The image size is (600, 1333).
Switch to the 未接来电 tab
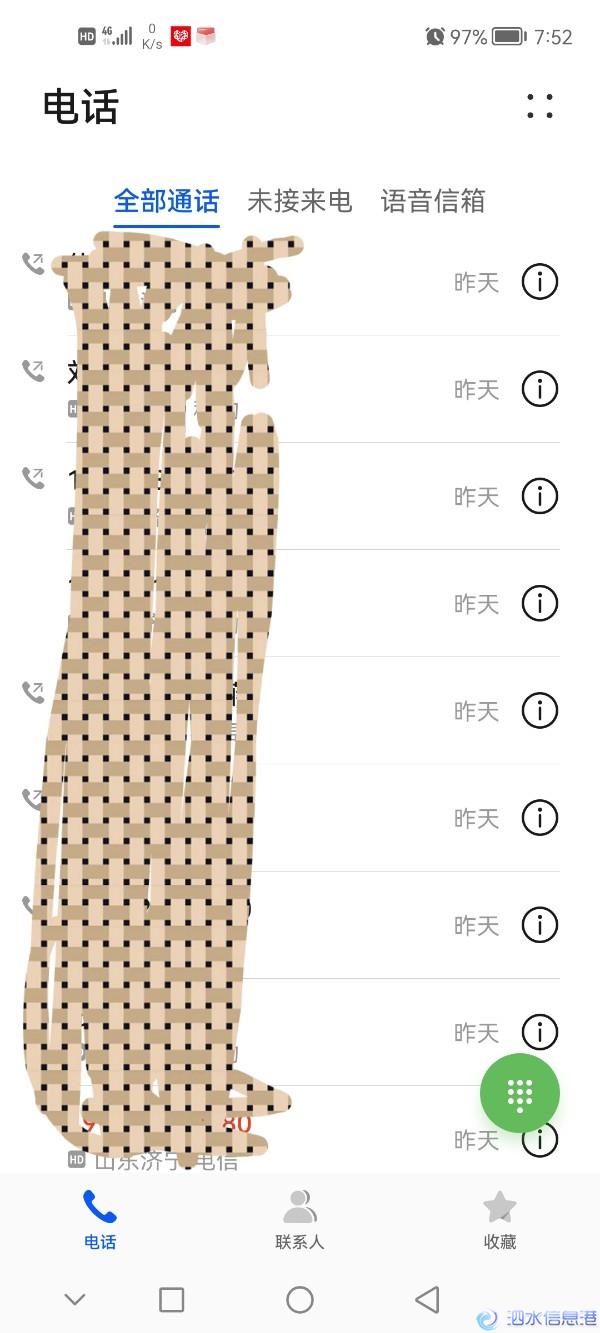pos(300,201)
